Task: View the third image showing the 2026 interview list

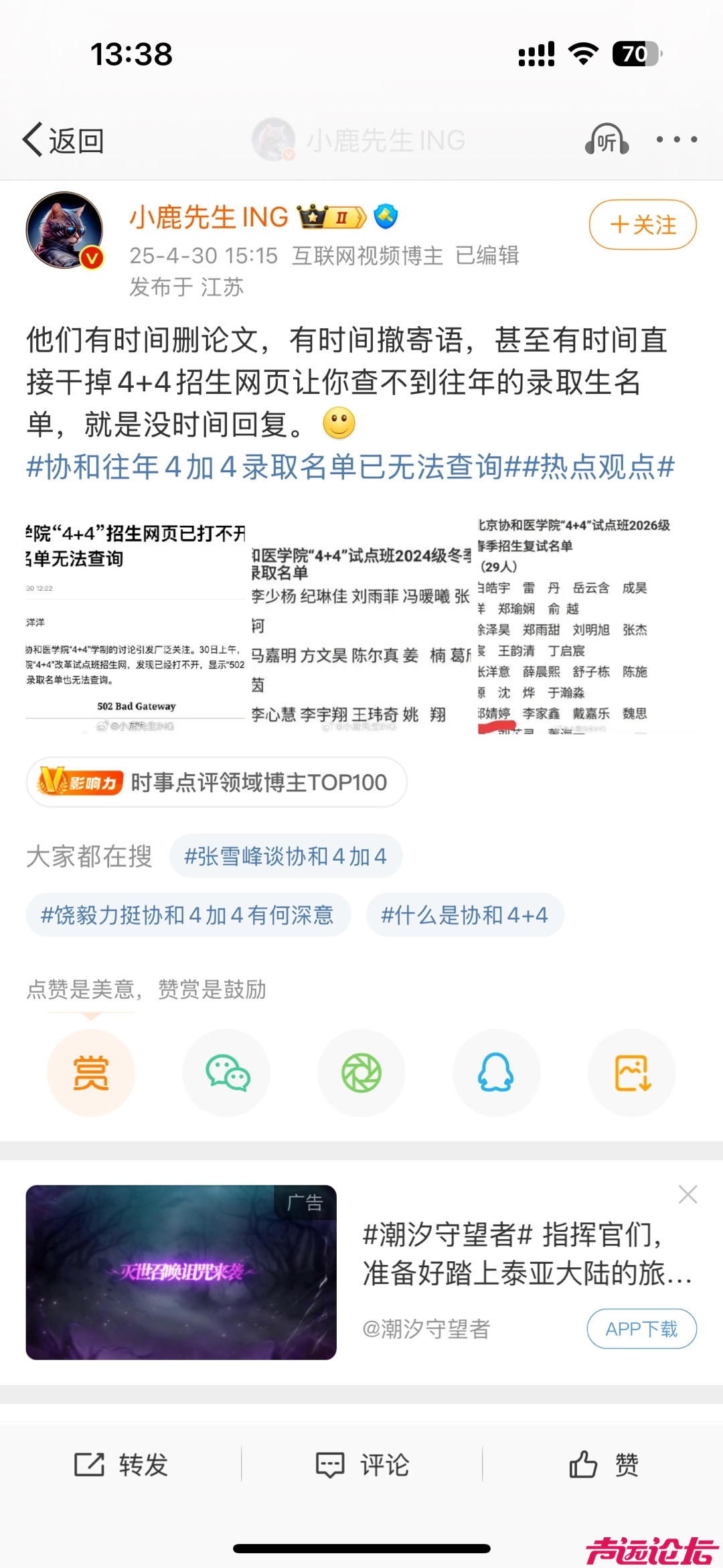Action: click(x=586, y=626)
